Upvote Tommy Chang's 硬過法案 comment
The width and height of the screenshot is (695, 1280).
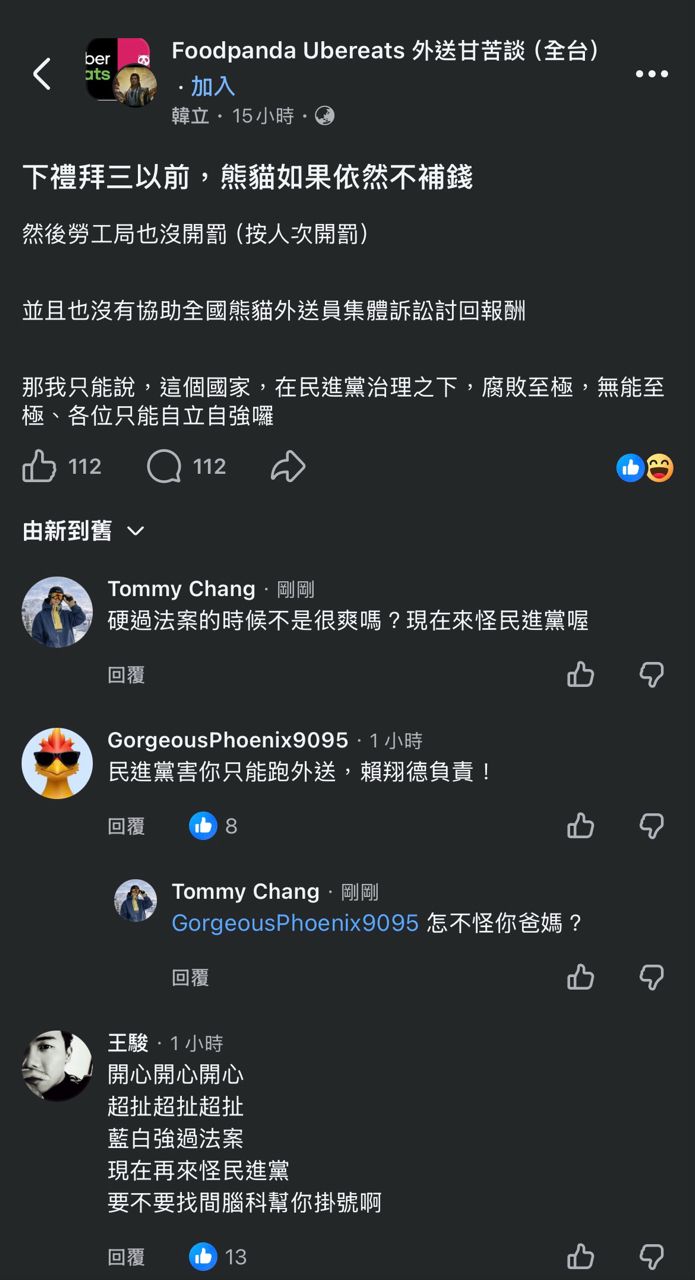click(581, 675)
